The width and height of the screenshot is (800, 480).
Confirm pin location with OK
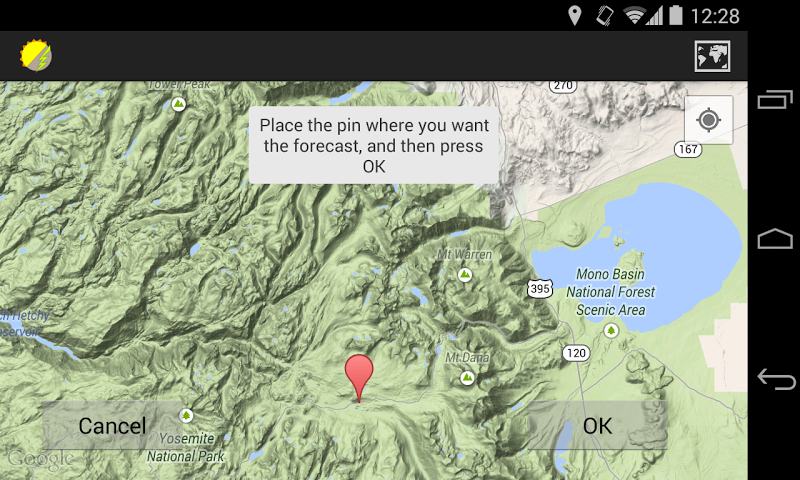click(x=597, y=426)
